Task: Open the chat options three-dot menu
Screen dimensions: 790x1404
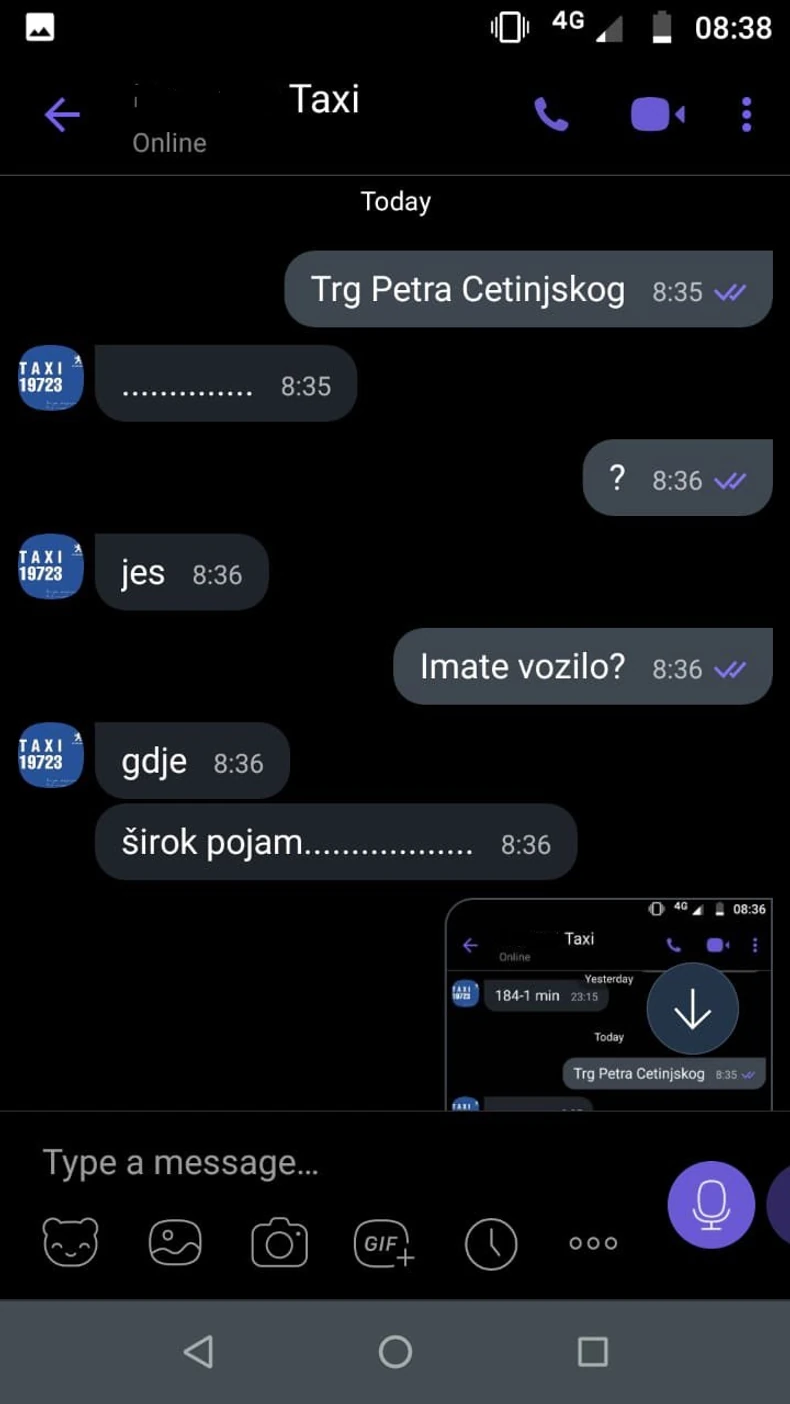Action: point(746,114)
